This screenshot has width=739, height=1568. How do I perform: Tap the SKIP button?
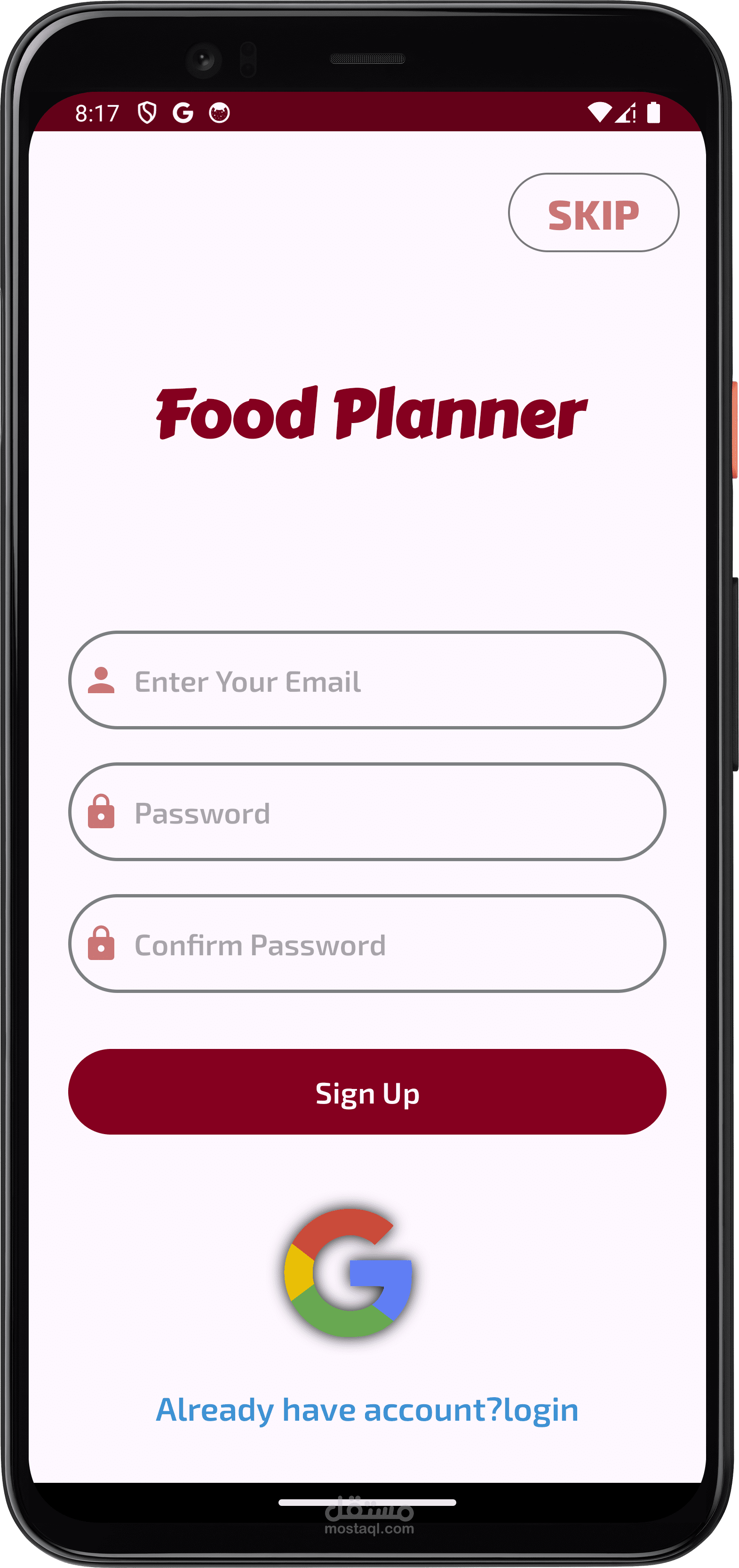click(x=593, y=212)
